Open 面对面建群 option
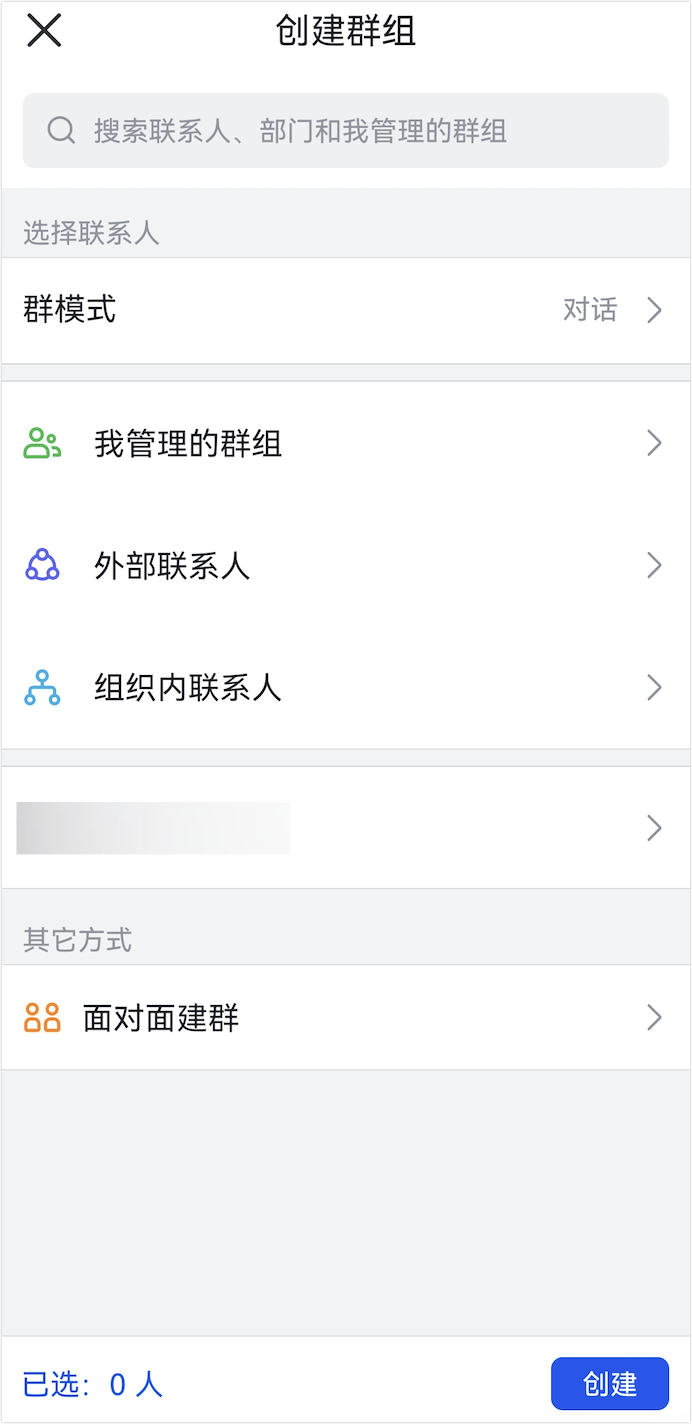This screenshot has height=1424, width=692. coord(346,1018)
